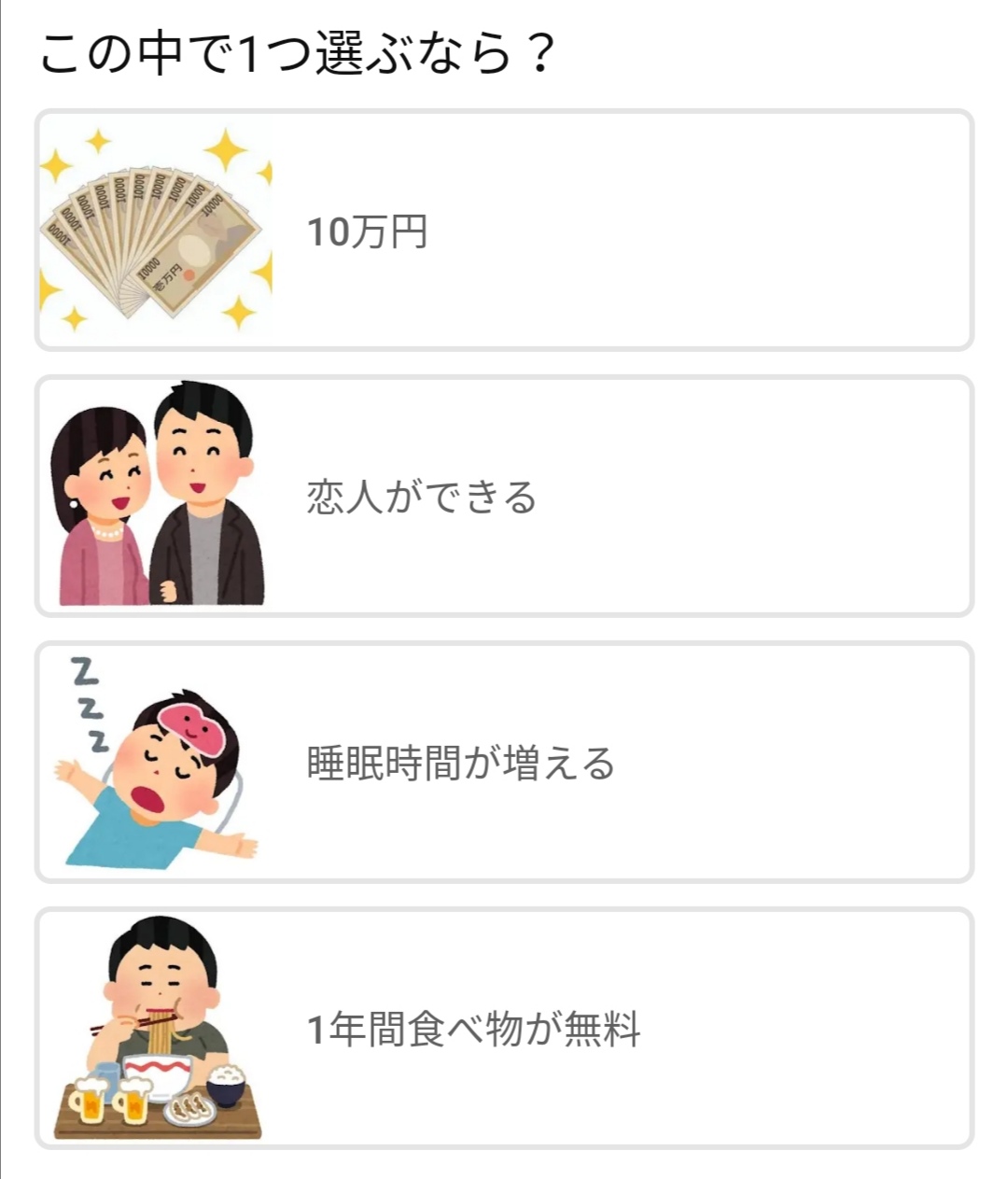This screenshot has width=1008, height=1179.
Task: Choose the 10万円 option
Action: 504,231
